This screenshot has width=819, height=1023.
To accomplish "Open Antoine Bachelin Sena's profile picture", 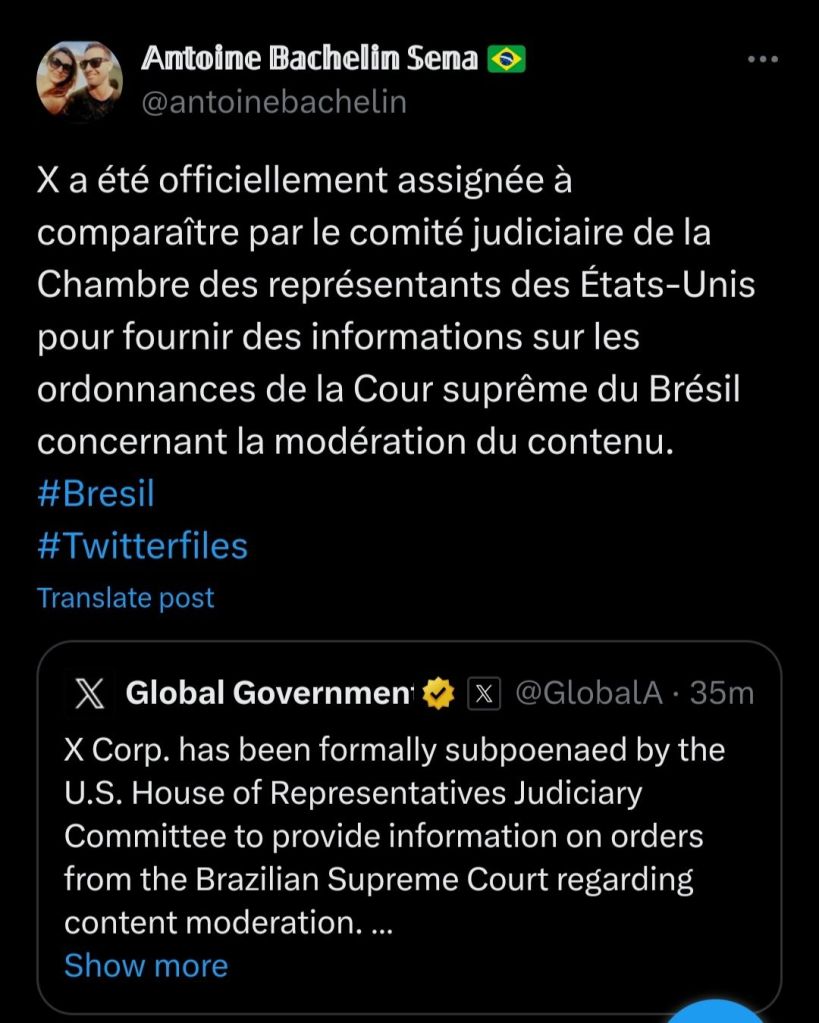I will coord(79,80).
